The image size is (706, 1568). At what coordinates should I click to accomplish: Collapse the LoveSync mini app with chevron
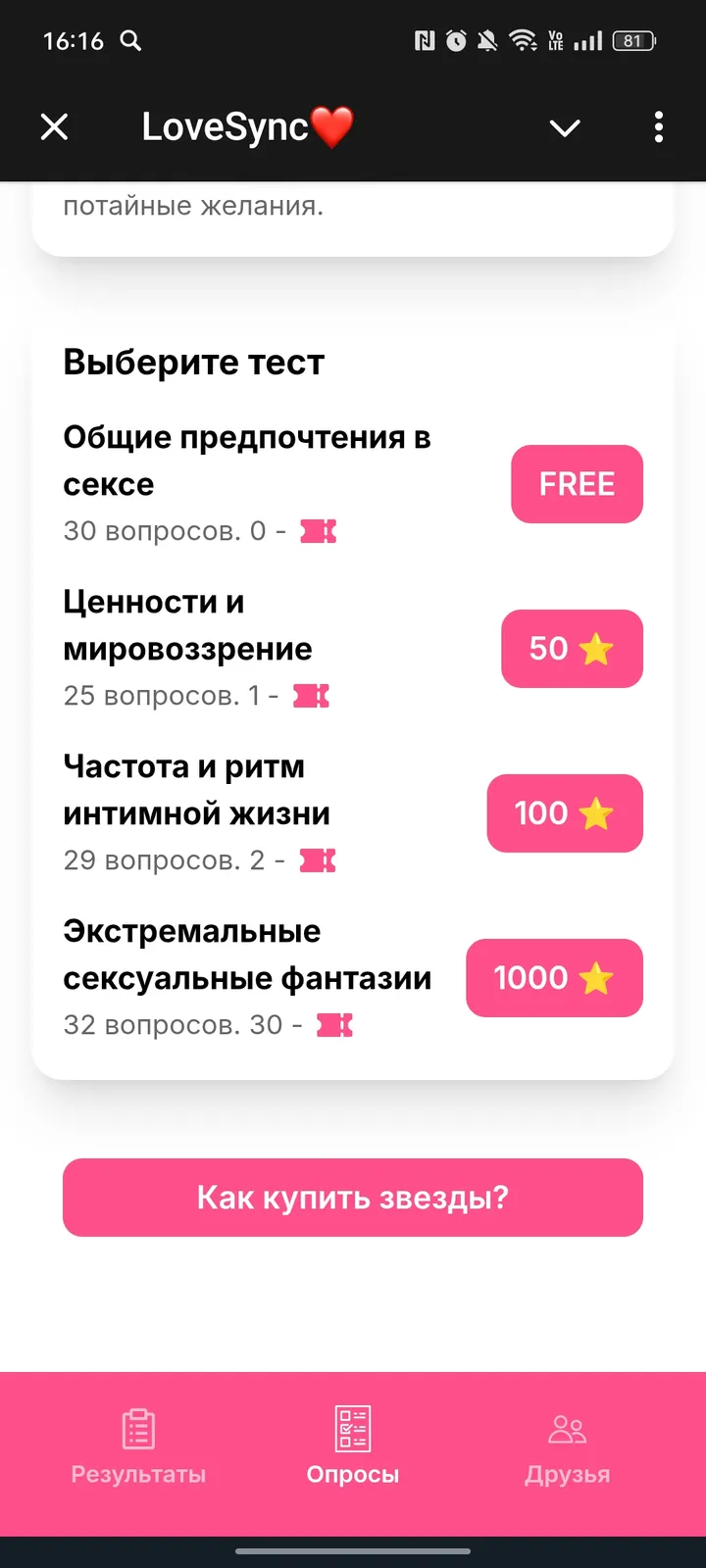point(564,127)
